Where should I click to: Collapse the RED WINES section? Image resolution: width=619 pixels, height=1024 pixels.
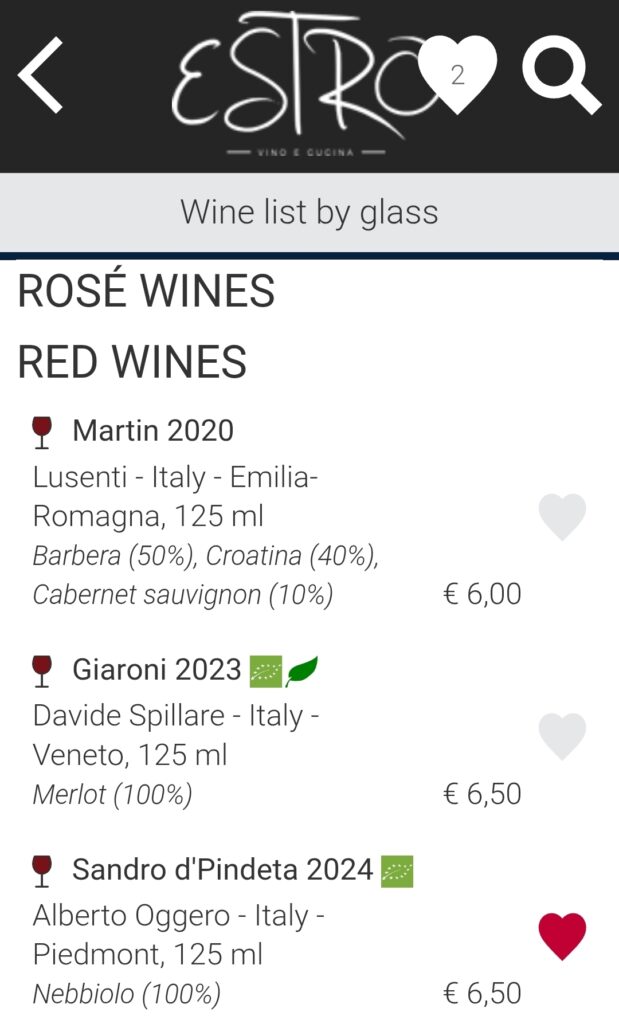132,362
